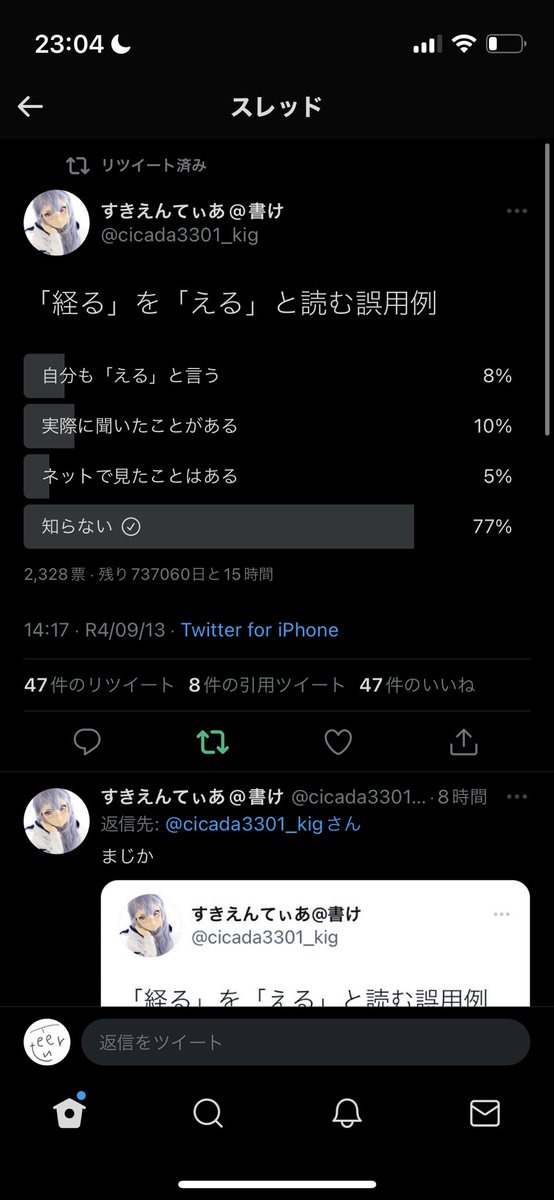Undo retweet with the green retweet icon
554x1200 pixels.
click(x=212, y=742)
